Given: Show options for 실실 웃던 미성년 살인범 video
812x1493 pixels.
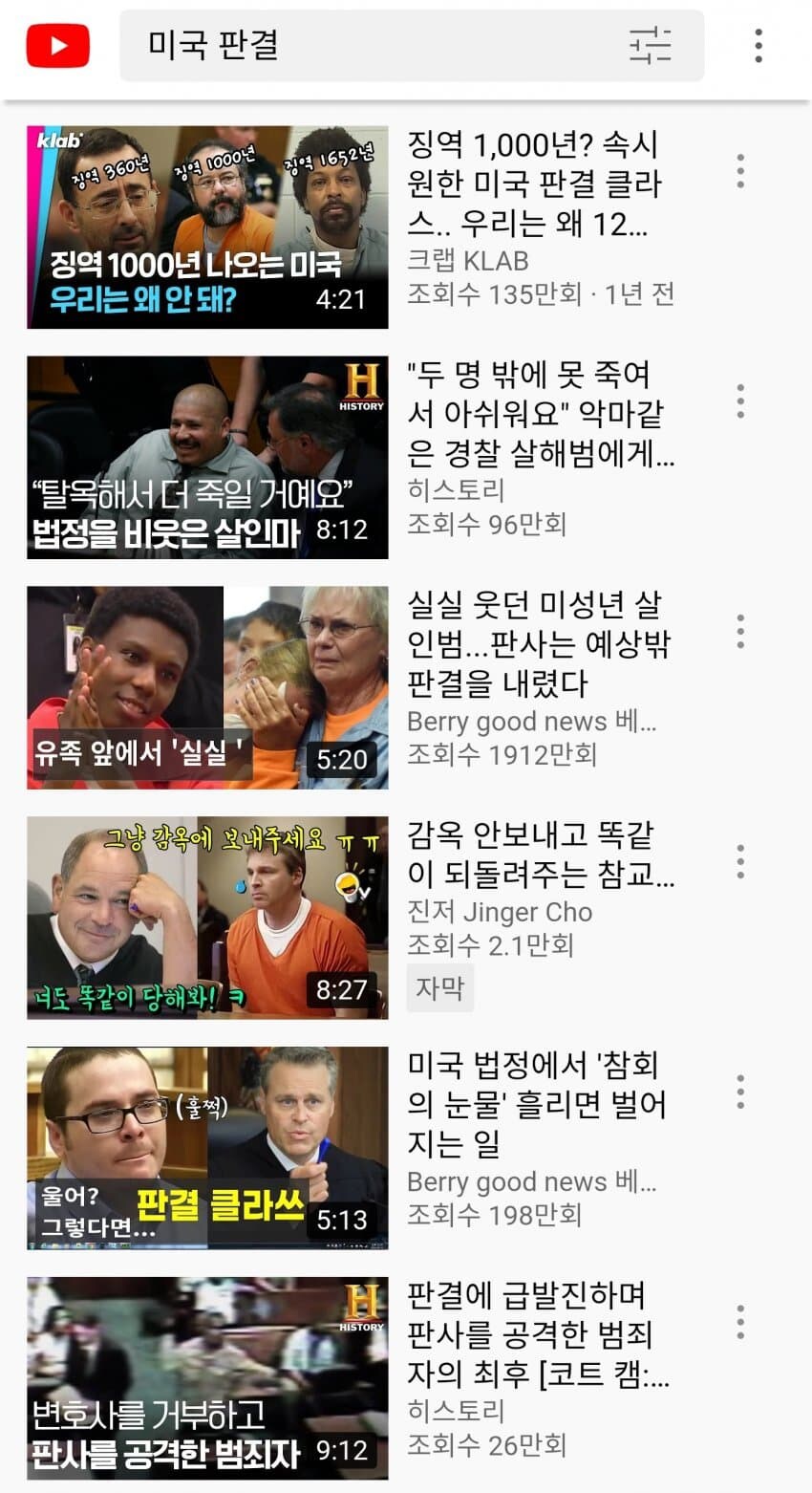Looking at the screenshot, I should [x=740, y=632].
